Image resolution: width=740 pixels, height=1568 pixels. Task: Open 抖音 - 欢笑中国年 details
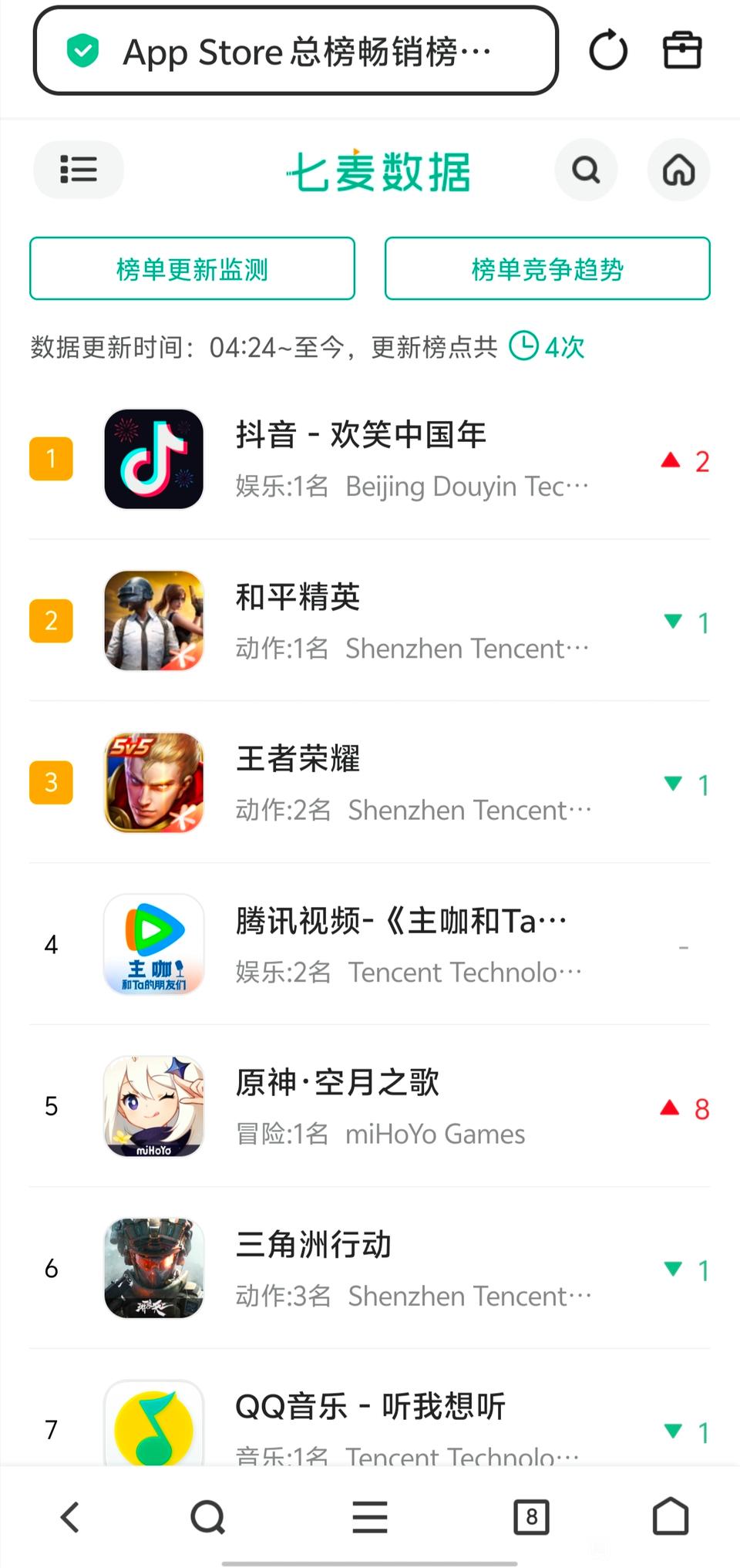click(361, 435)
